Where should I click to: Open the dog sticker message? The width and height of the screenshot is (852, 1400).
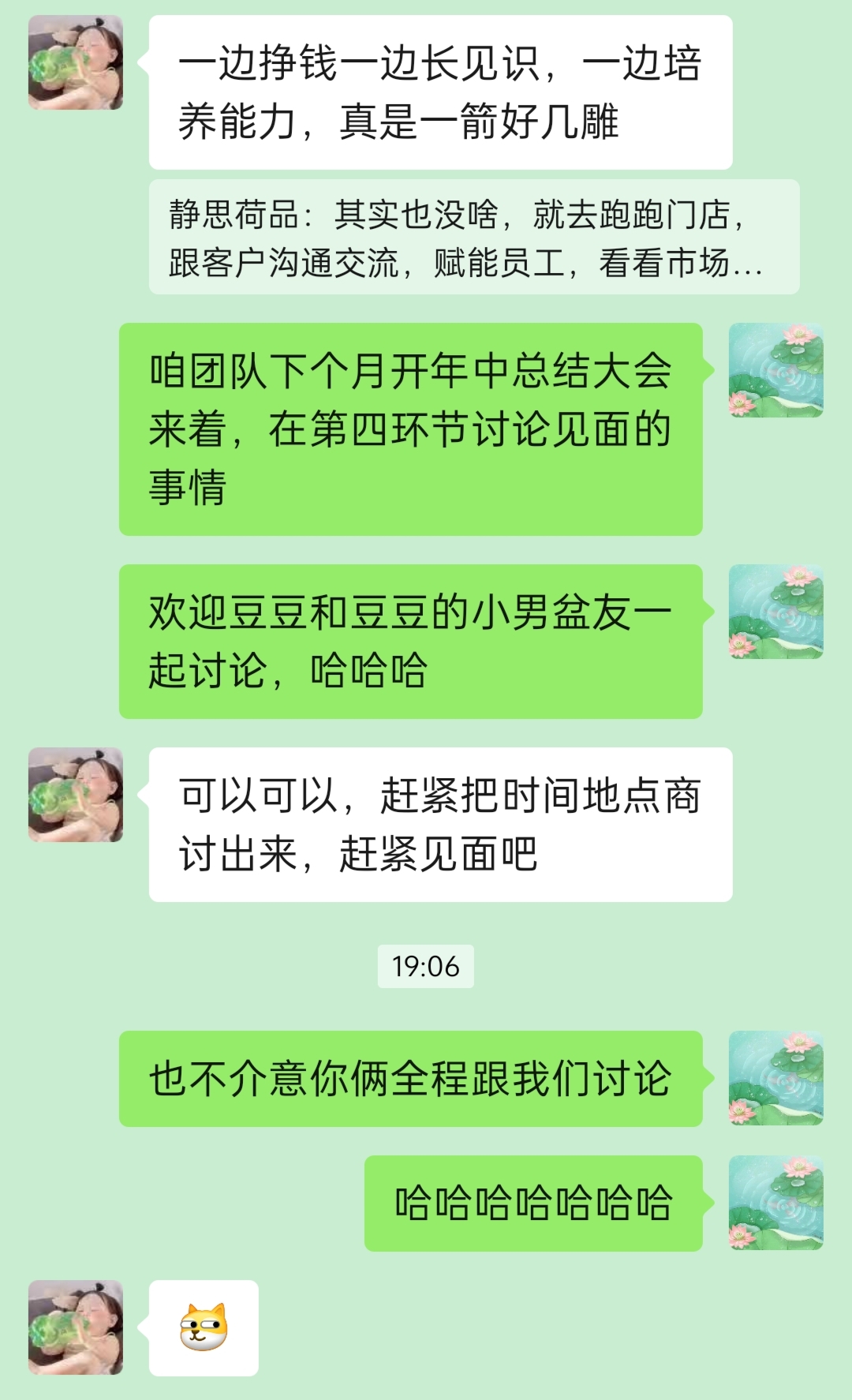point(204,1327)
